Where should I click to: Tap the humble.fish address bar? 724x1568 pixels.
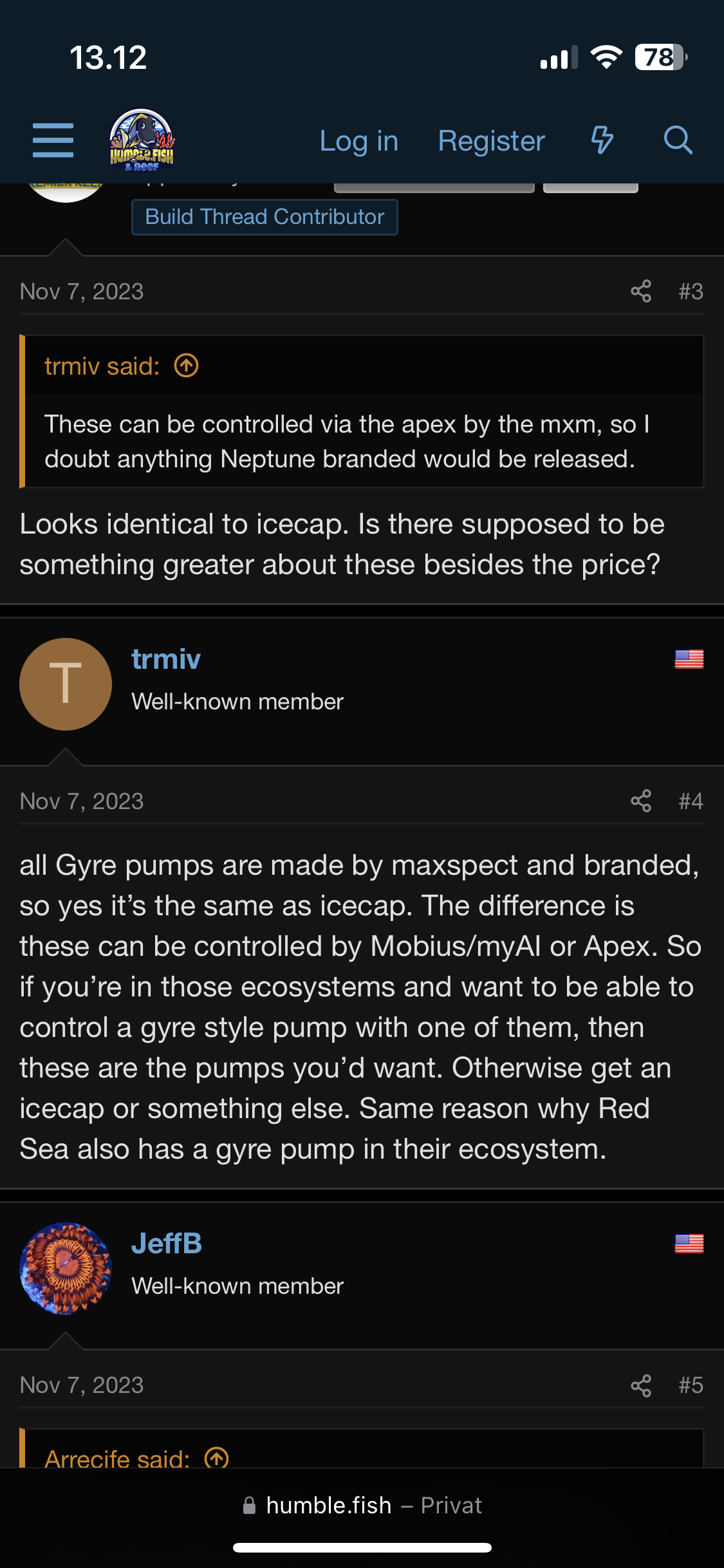(x=362, y=1506)
